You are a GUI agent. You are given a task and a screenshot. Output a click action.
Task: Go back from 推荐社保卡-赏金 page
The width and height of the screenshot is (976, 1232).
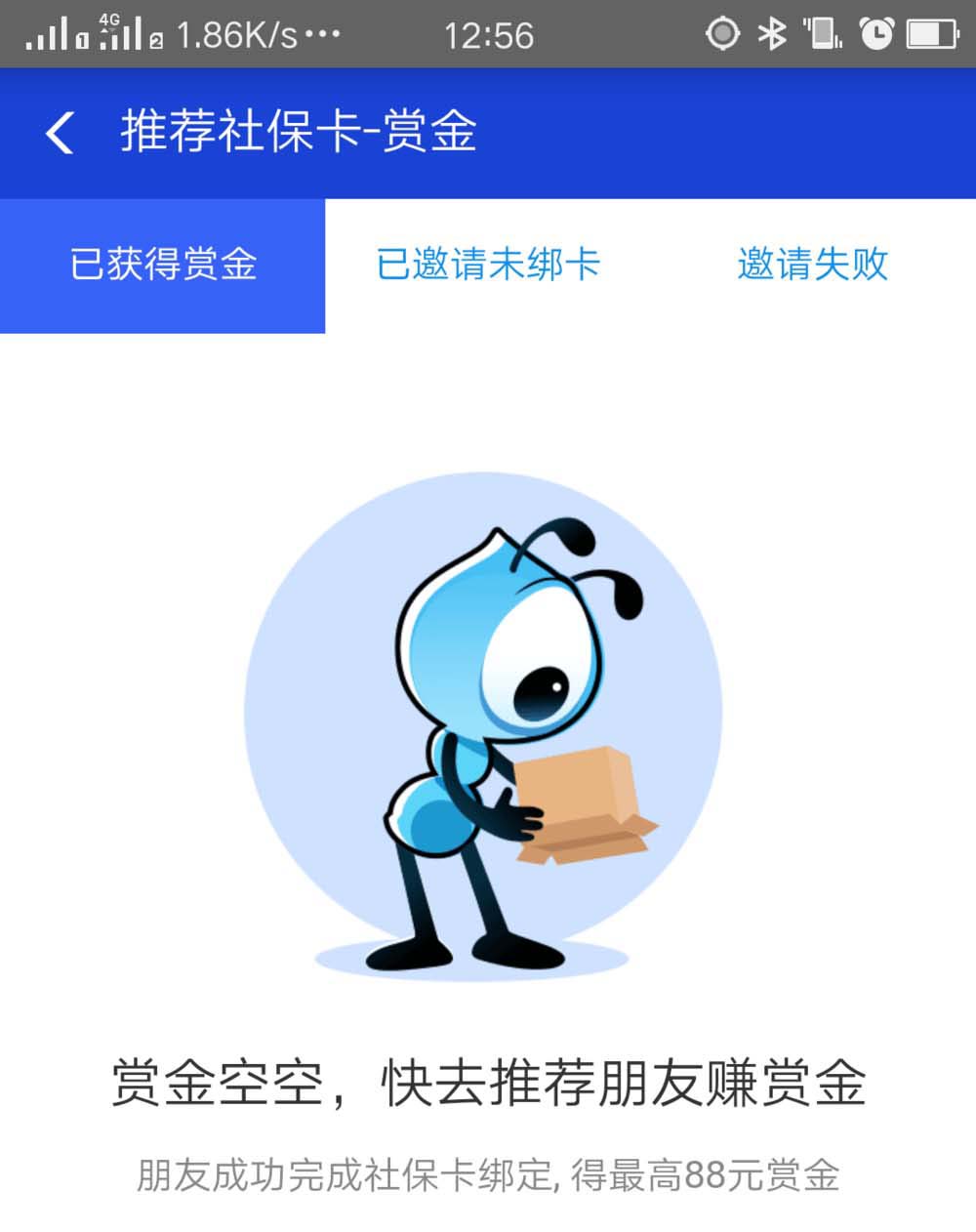(x=61, y=133)
